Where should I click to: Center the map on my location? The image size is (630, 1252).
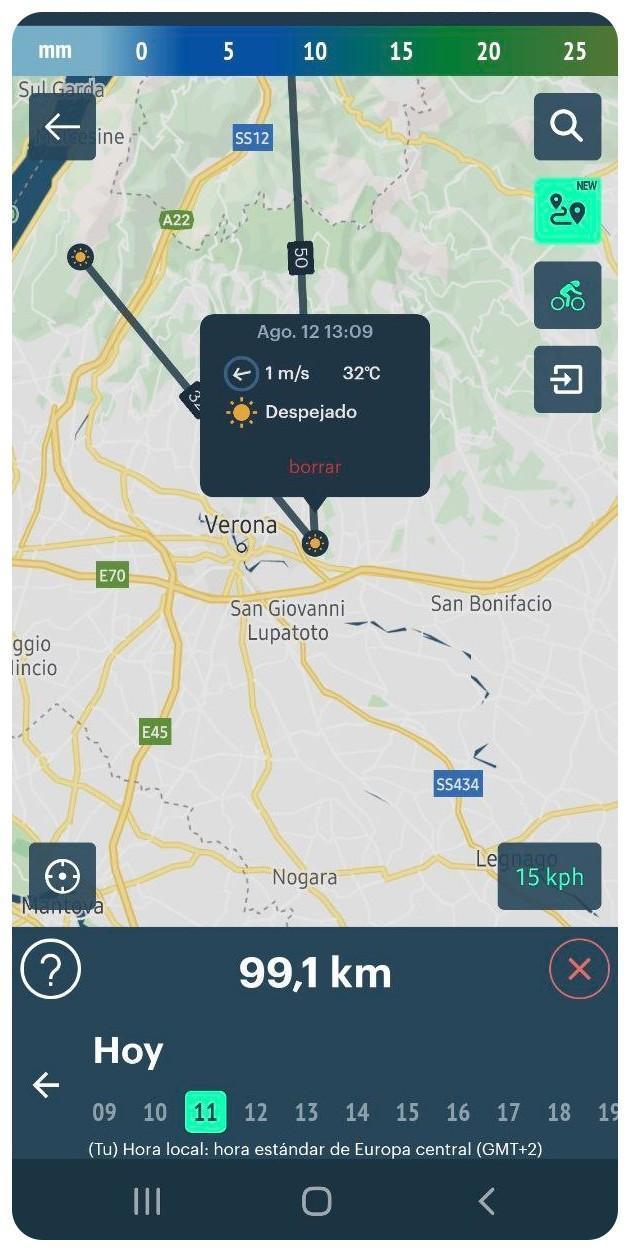62,876
